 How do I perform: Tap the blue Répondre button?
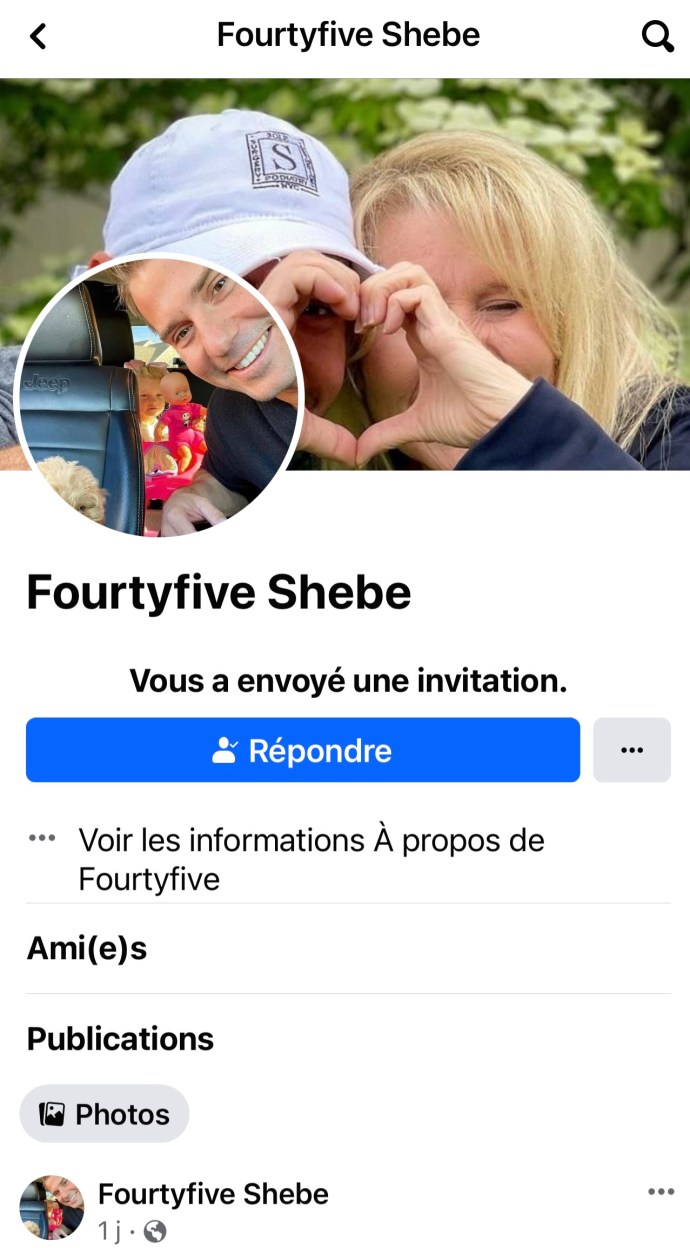302,750
